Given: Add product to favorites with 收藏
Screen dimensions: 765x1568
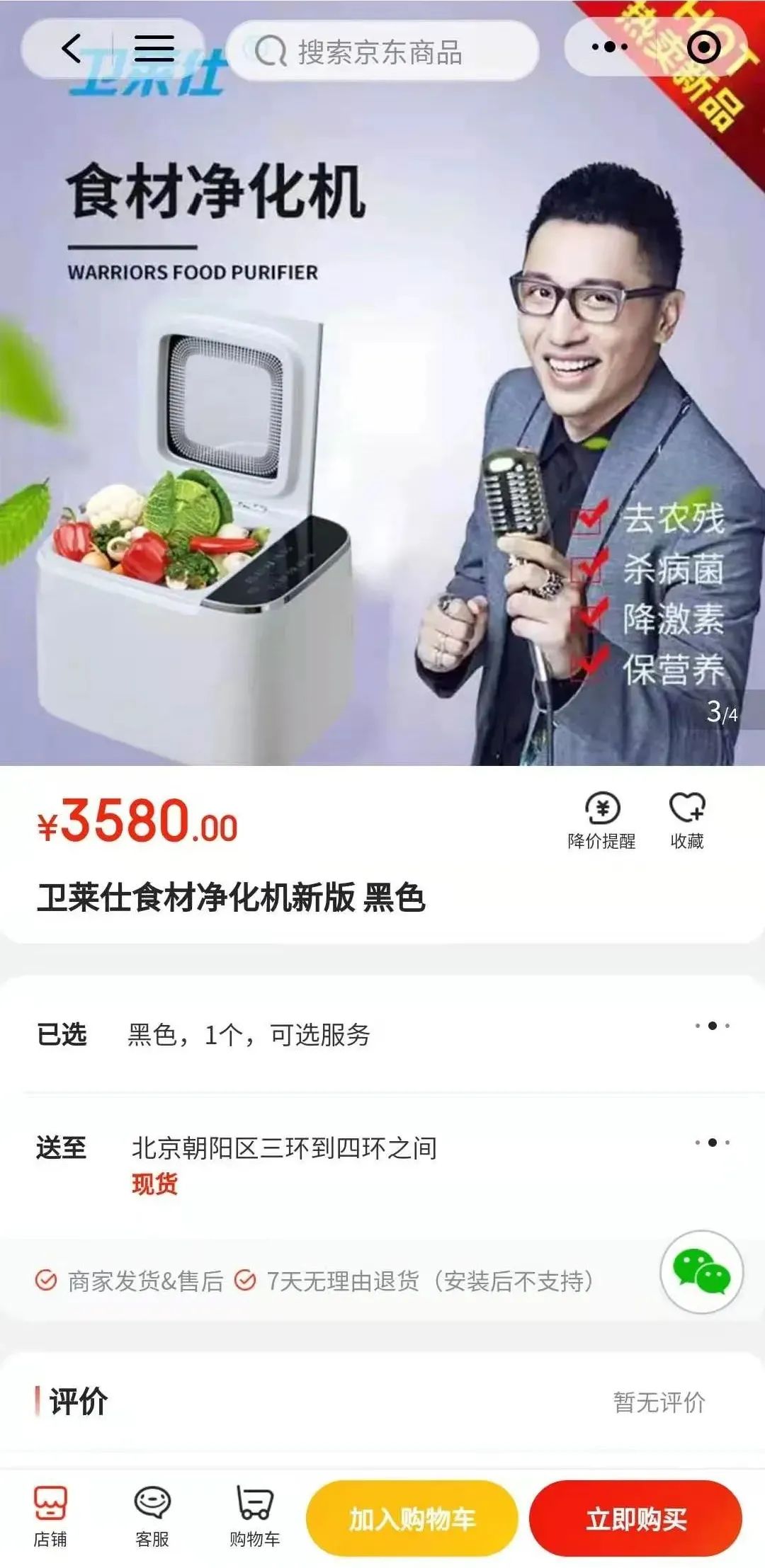Looking at the screenshot, I should tap(687, 821).
